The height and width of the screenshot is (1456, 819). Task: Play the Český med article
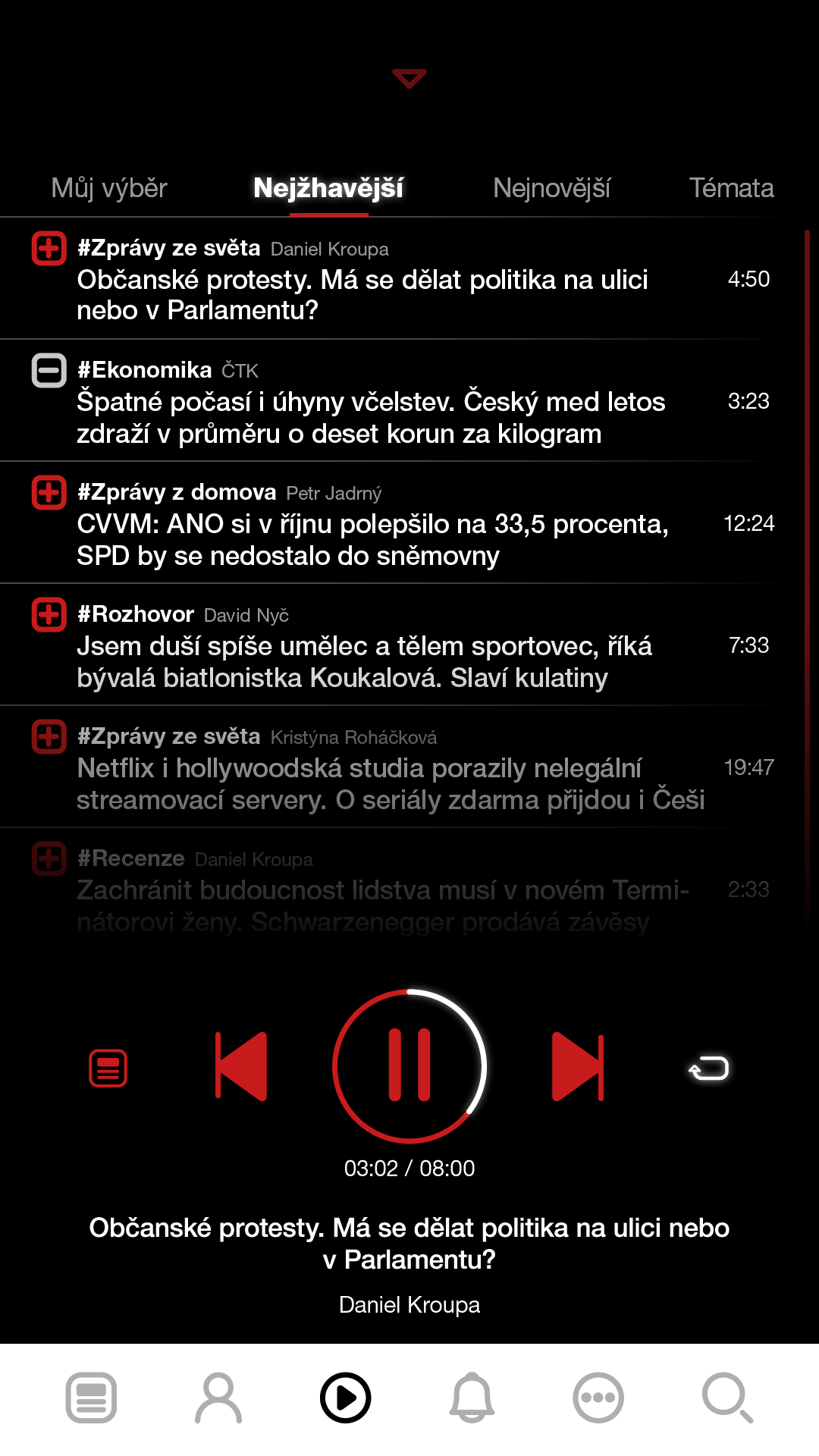point(371,418)
